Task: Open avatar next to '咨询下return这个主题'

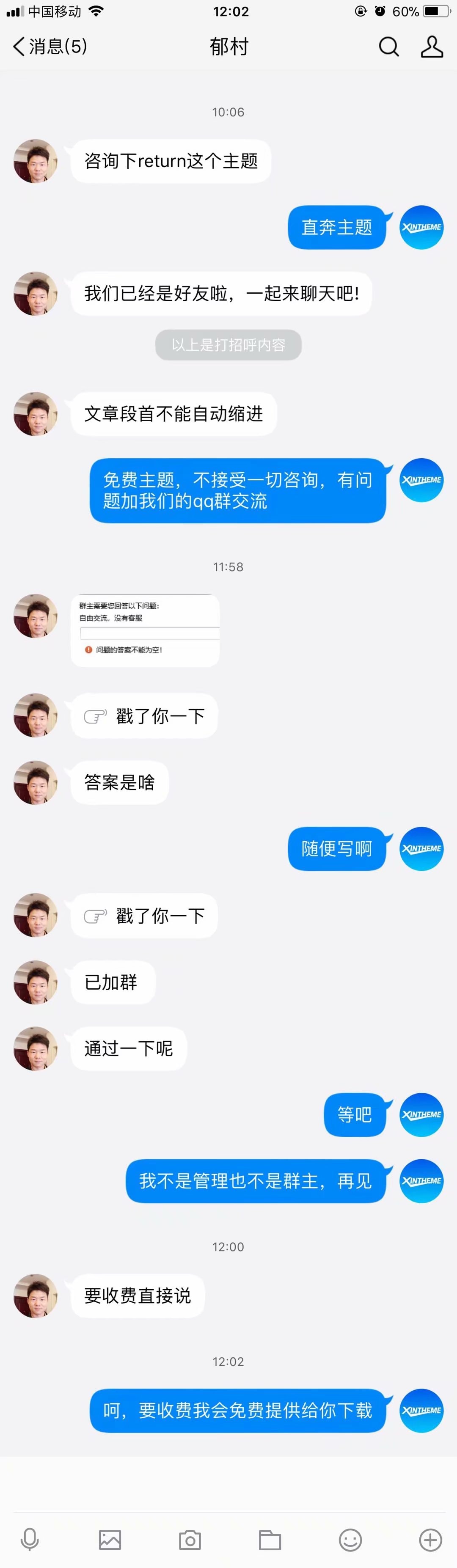Action: (x=35, y=161)
